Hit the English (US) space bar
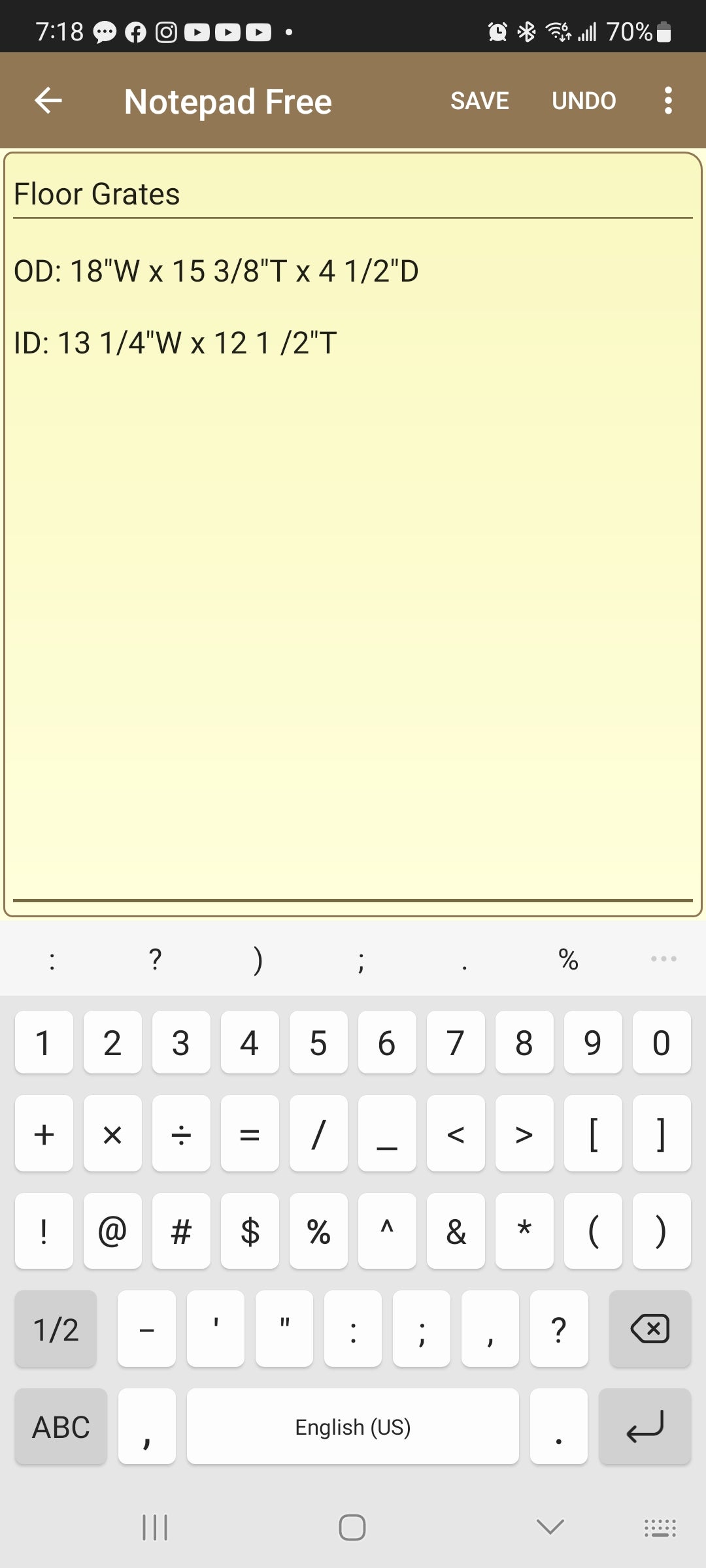The width and height of the screenshot is (706, 1568). [x=353, y=1427]
